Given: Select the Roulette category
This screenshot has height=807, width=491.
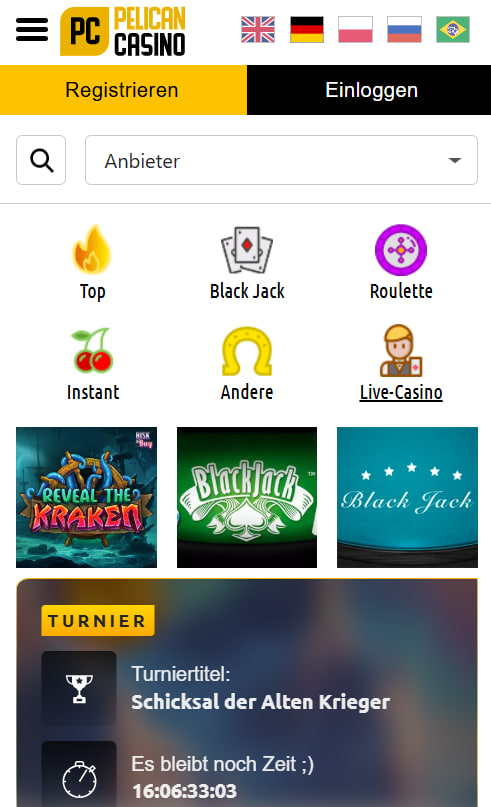Looking at the screenshot, I should tap(401, 262).
